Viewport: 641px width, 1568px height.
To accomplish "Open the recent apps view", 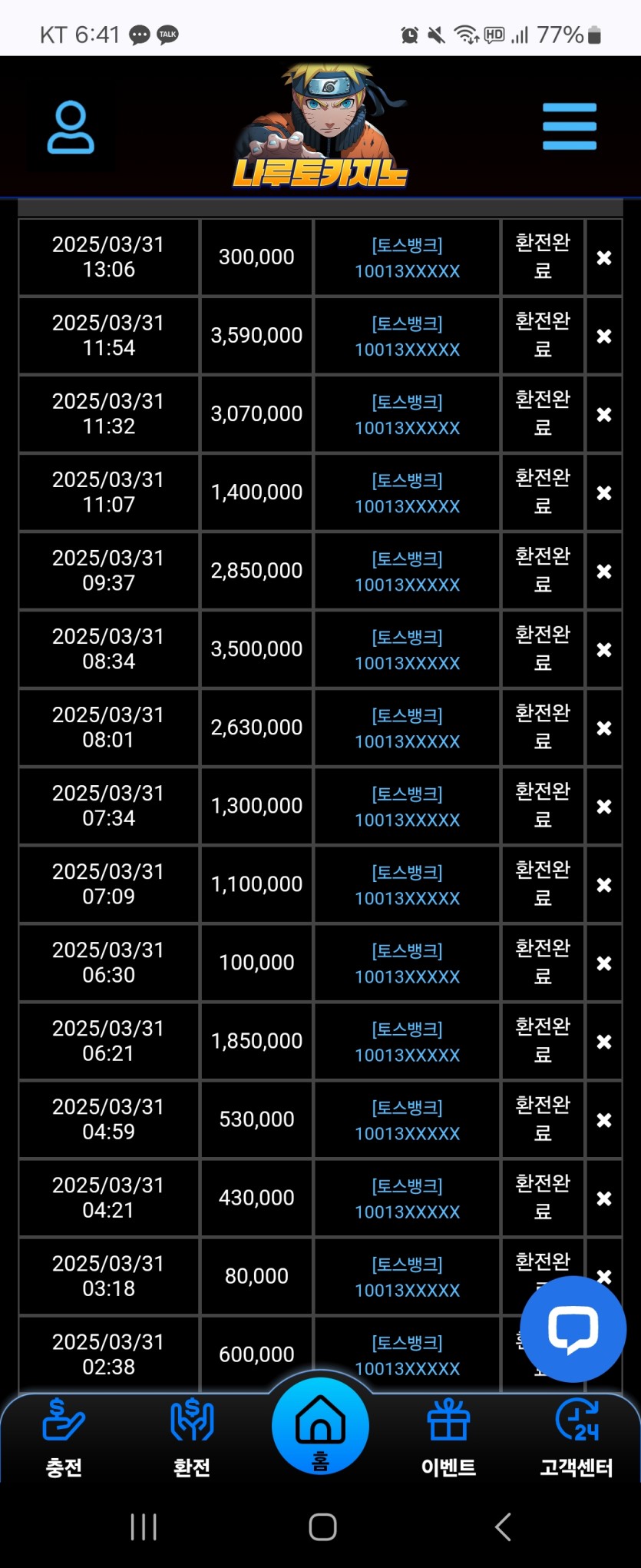I will [144, 1527].
